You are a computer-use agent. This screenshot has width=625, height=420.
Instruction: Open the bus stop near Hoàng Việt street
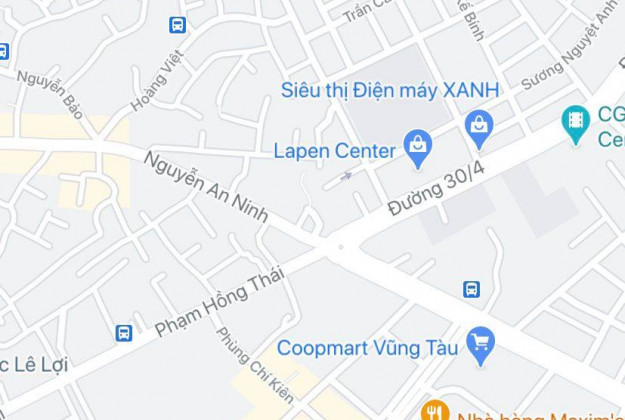tap(178, 25)
